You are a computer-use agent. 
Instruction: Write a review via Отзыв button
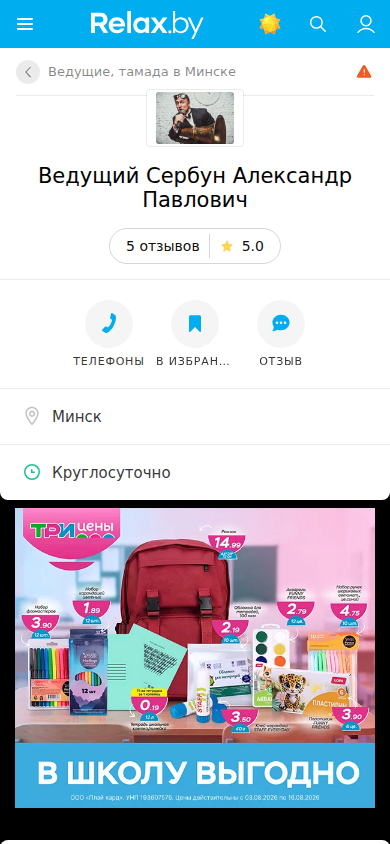coord(281,334)
